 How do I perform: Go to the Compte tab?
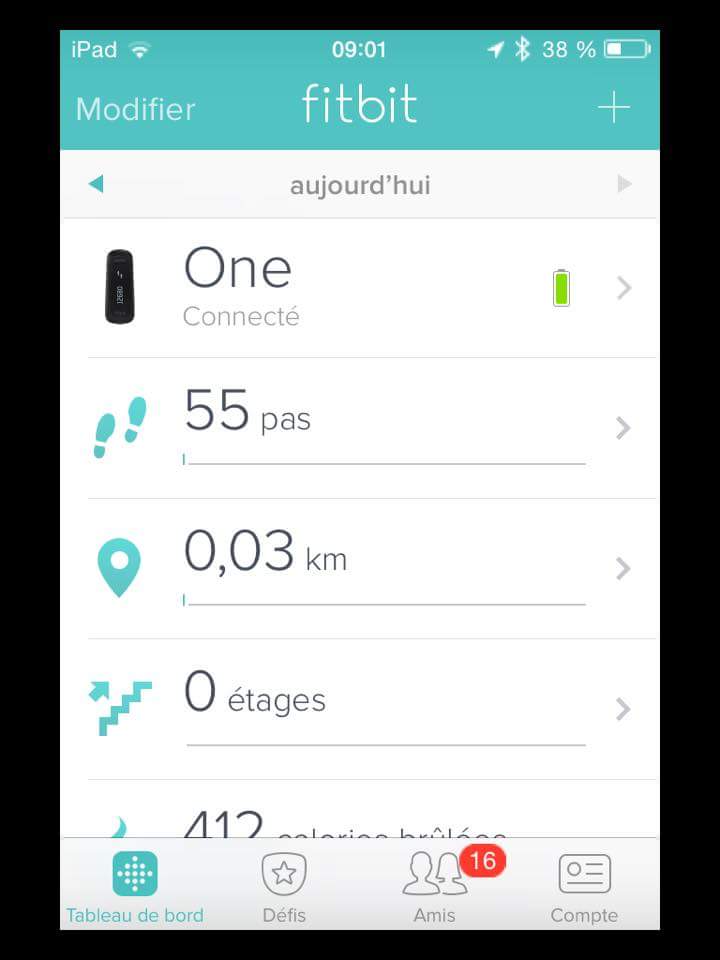(x=584, y=887)
